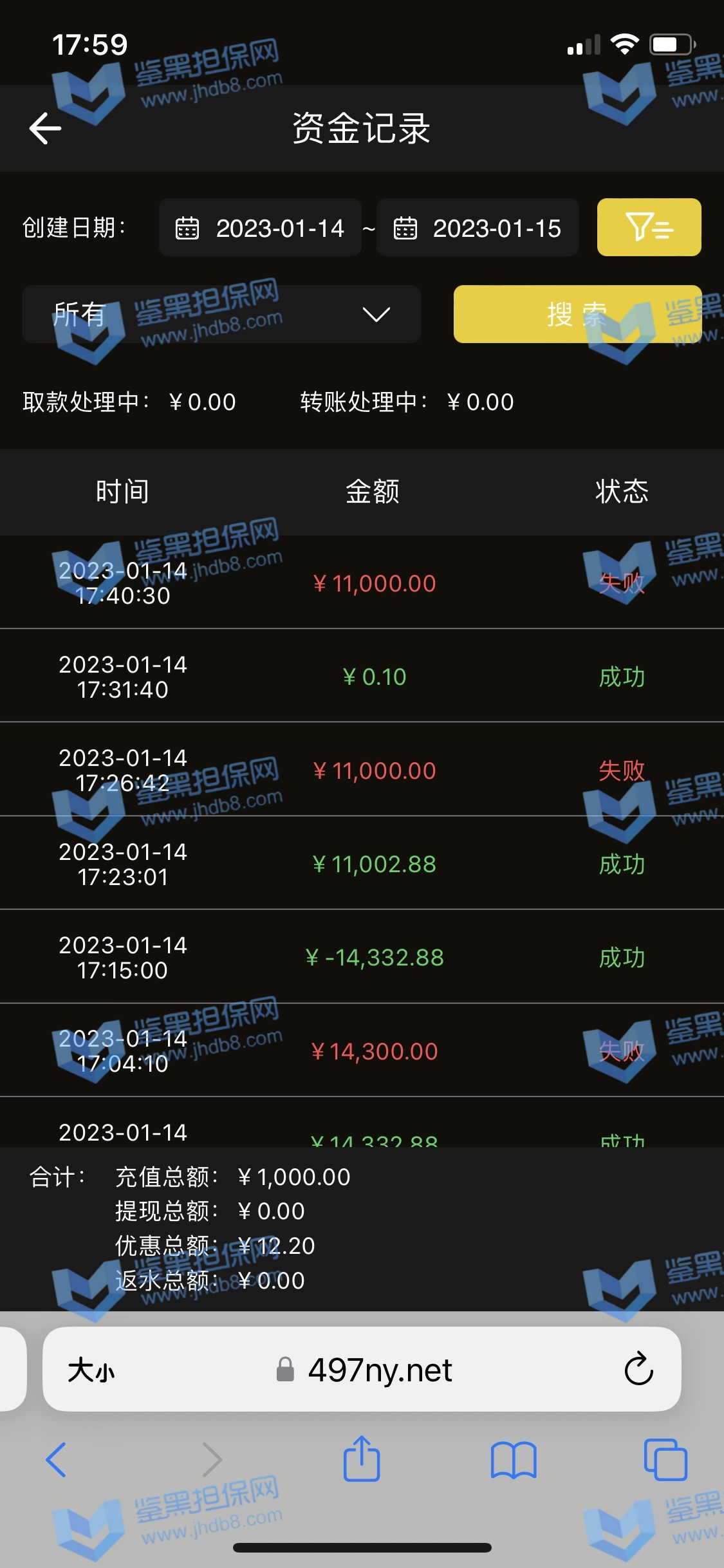Open the start date picker 2023-01-14
Image resolution: width=724 pixels, height=1568 pixels.
(x=260, y=228)
